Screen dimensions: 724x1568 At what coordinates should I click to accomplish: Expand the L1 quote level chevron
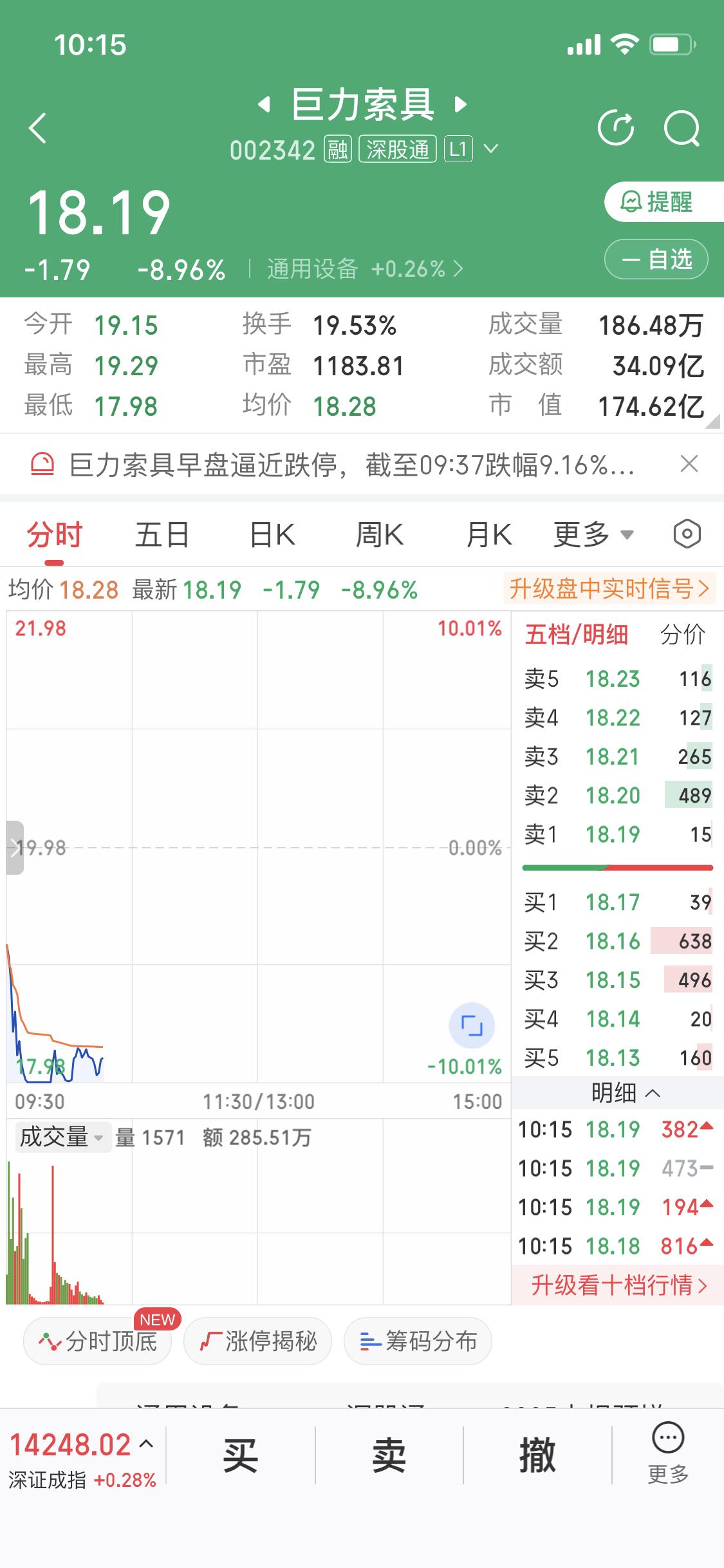coord(491,149)
